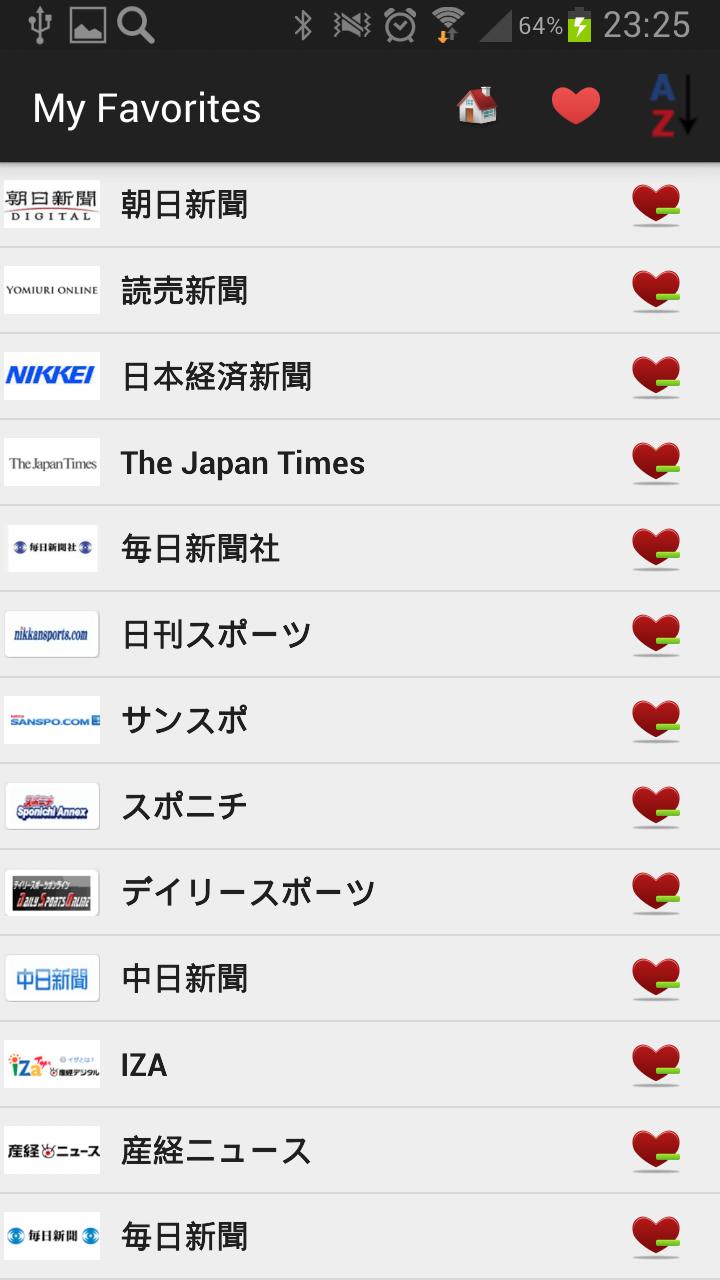The width and height of the screenshot is (720, 1280).
Task: Click the NIKKEI logo icon
Action: (52, 376)
